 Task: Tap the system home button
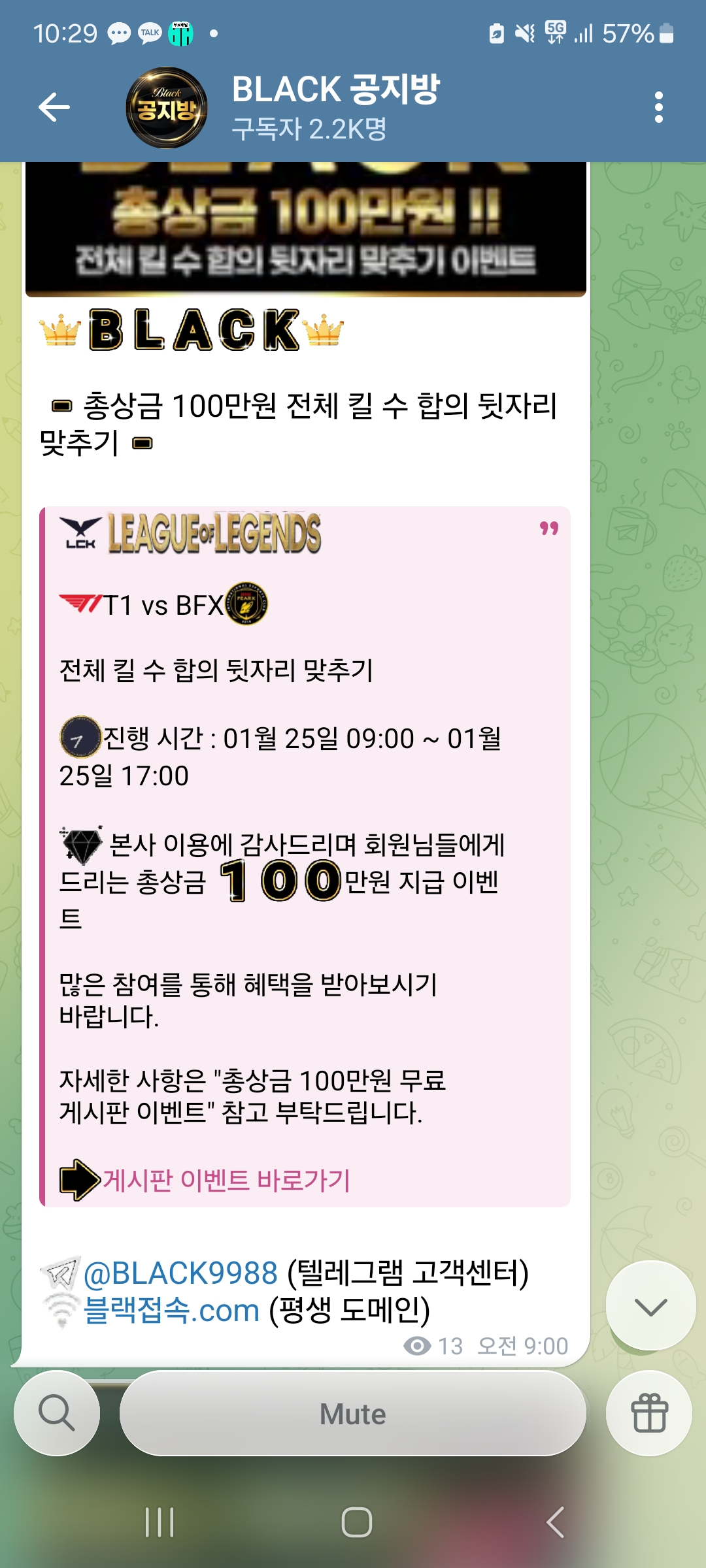click(x=356, y=1522)
